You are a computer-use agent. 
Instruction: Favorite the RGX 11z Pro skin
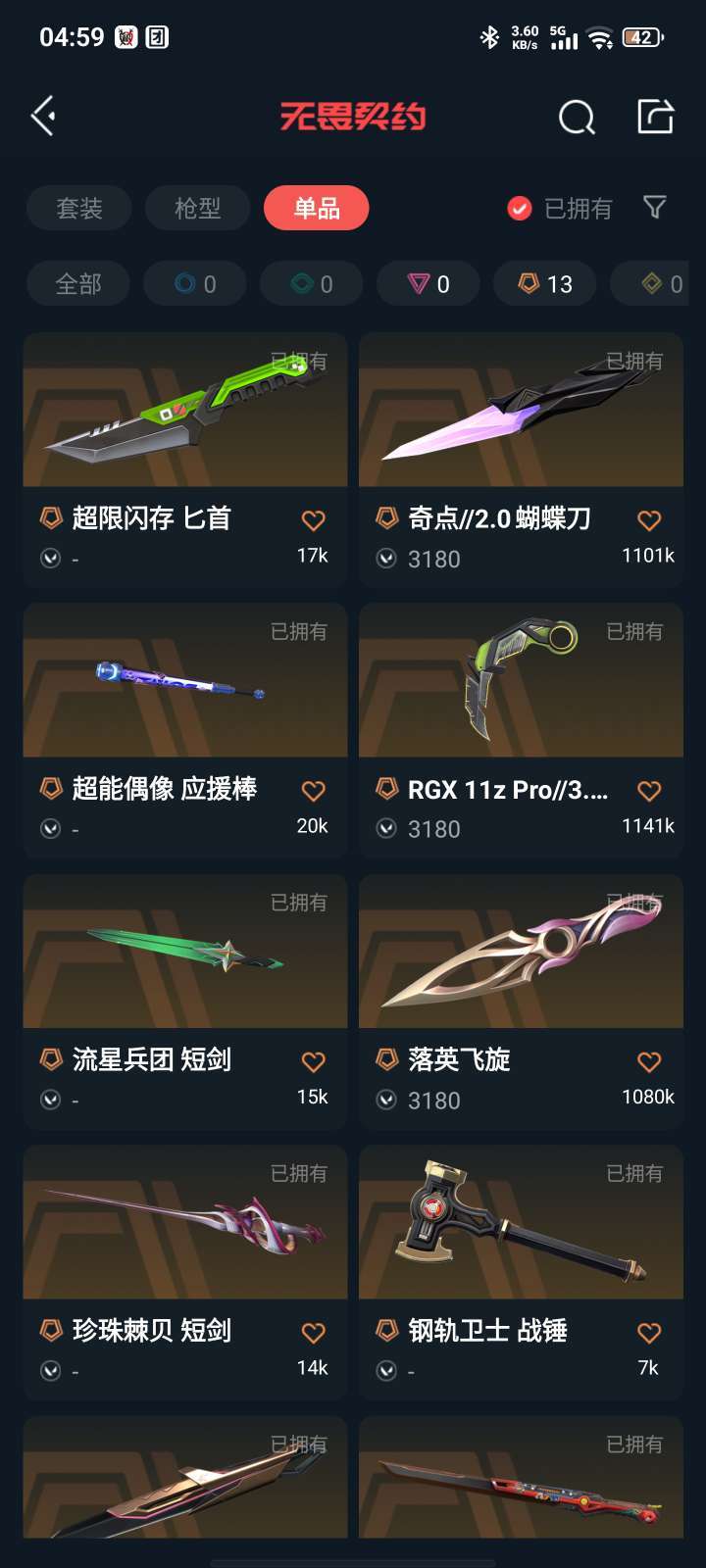649,791
